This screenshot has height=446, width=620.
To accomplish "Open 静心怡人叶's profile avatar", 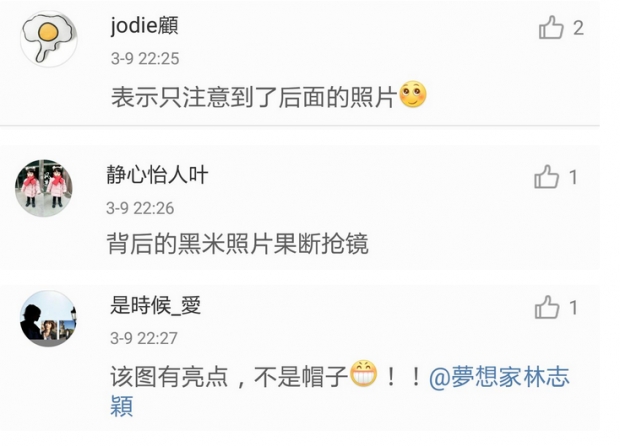I will pyautogui.click(x=44, y=188).
